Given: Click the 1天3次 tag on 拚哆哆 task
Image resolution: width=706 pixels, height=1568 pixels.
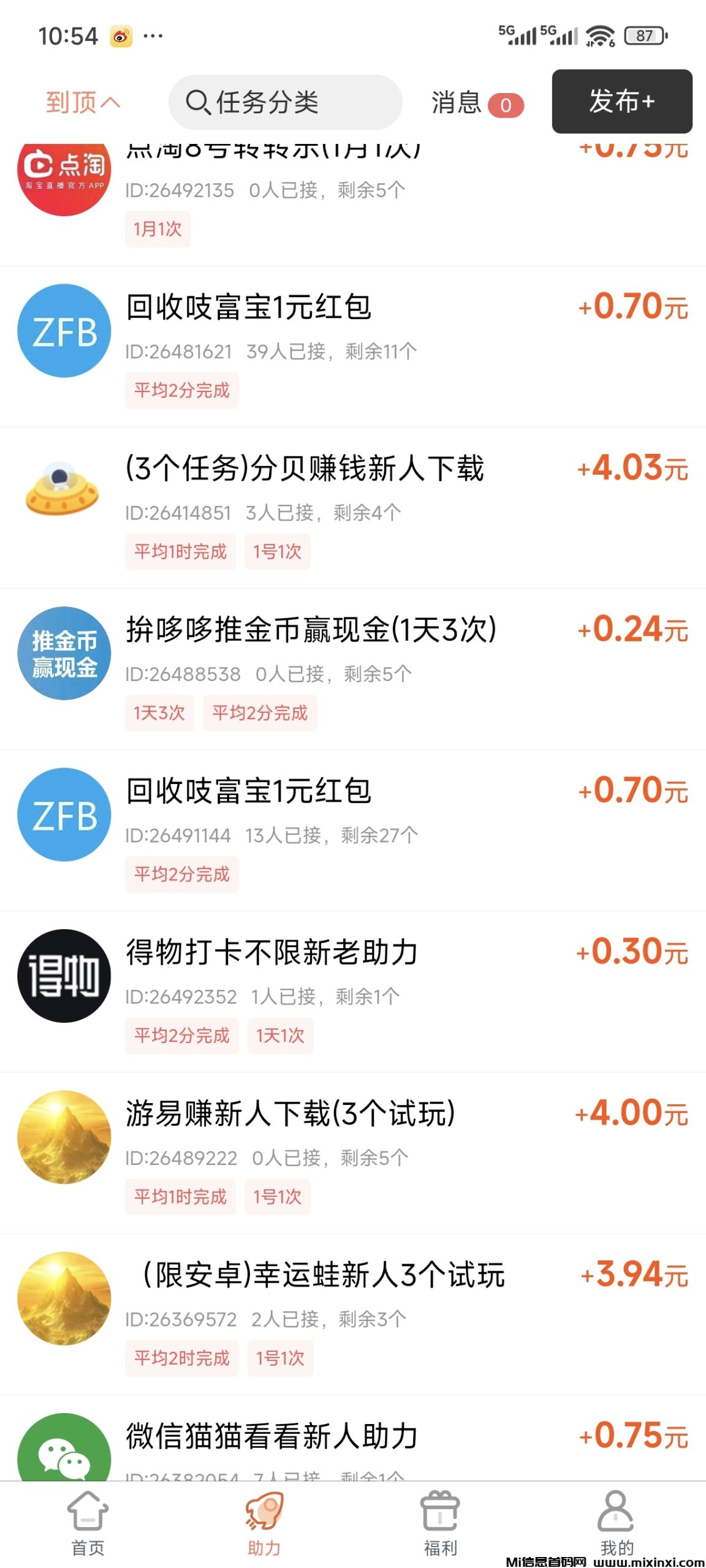Looking at the screenshot, I should coord(158,713).
